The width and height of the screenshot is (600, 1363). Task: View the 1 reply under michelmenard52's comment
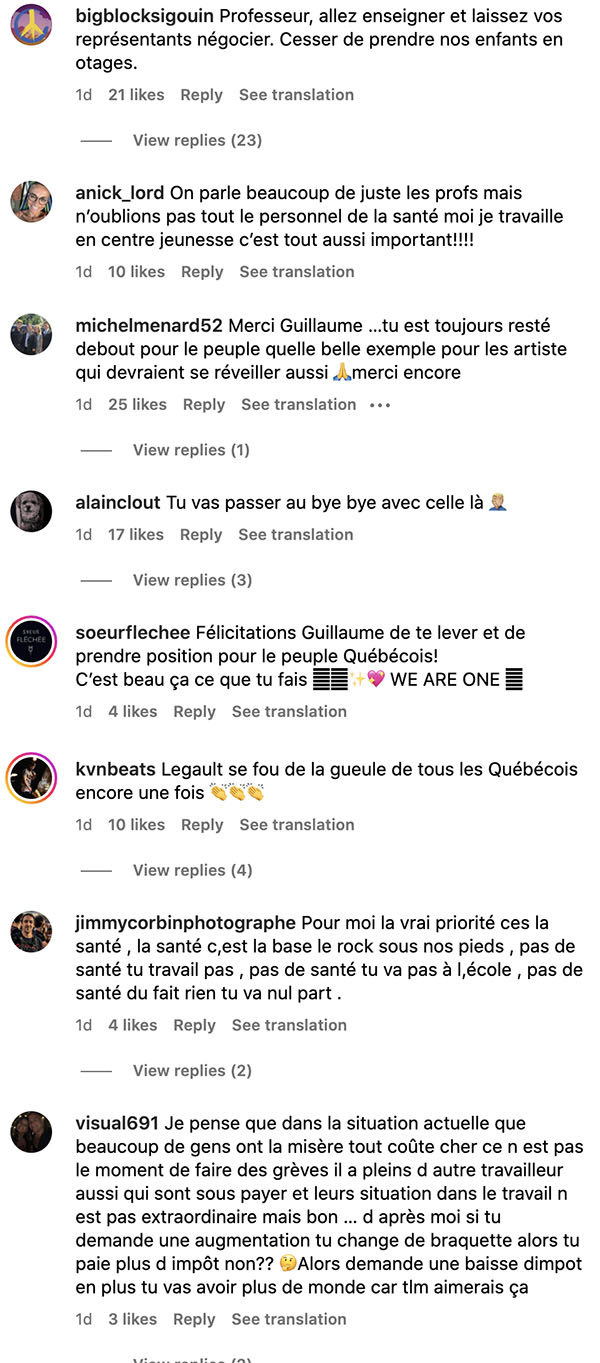coord(191,450)
